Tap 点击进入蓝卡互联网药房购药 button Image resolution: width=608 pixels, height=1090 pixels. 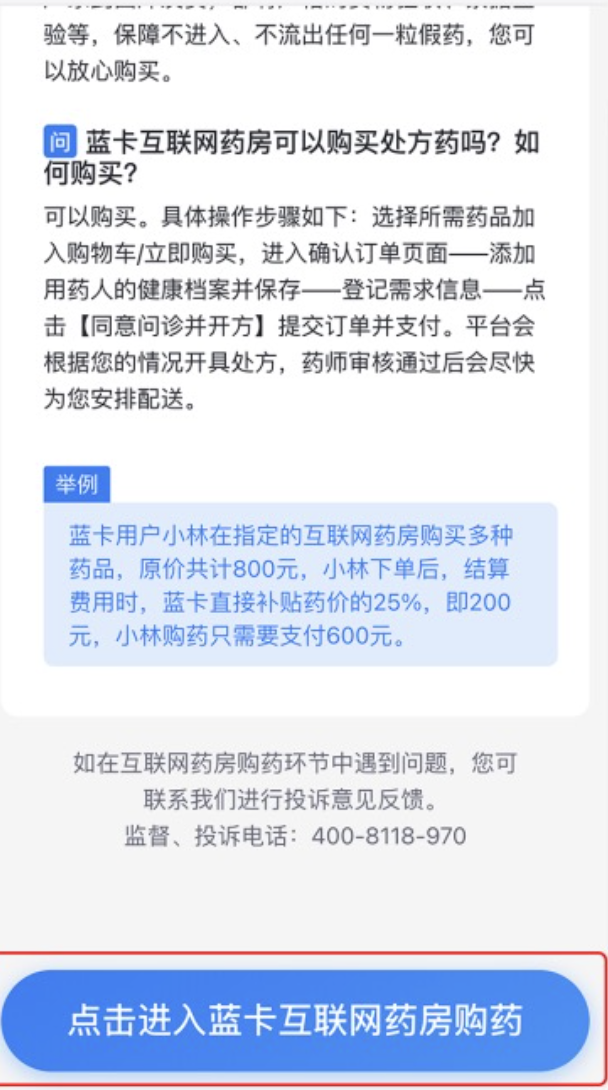click(296, 1021)
